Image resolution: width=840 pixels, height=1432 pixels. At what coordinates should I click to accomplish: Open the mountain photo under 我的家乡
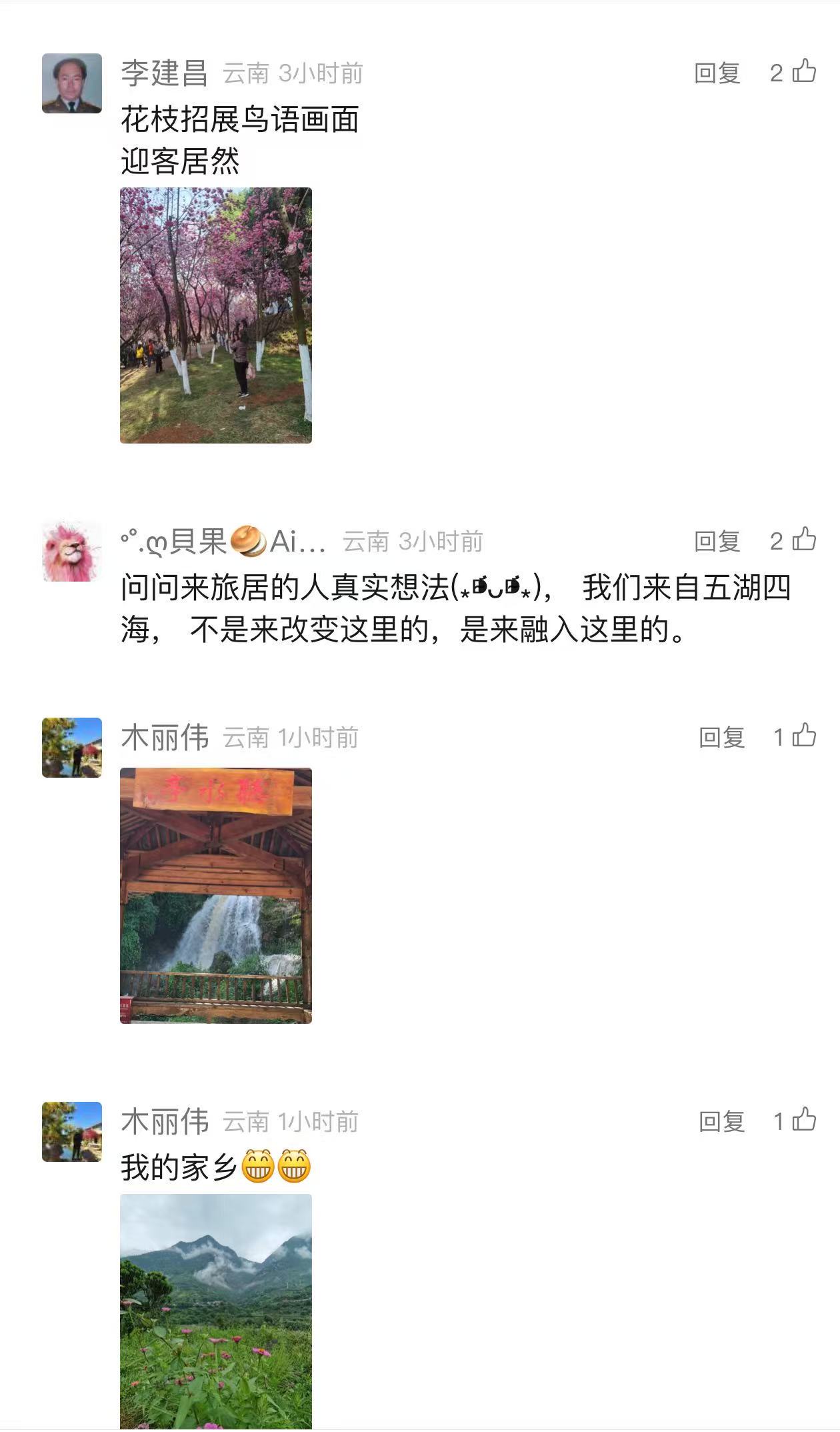(x=215, y=1311)
